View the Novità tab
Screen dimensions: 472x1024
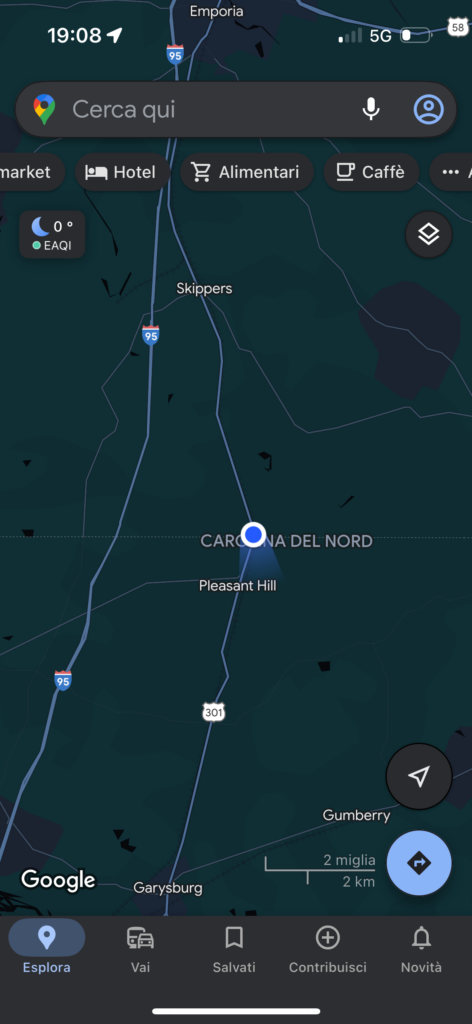[x=421, y=949]
